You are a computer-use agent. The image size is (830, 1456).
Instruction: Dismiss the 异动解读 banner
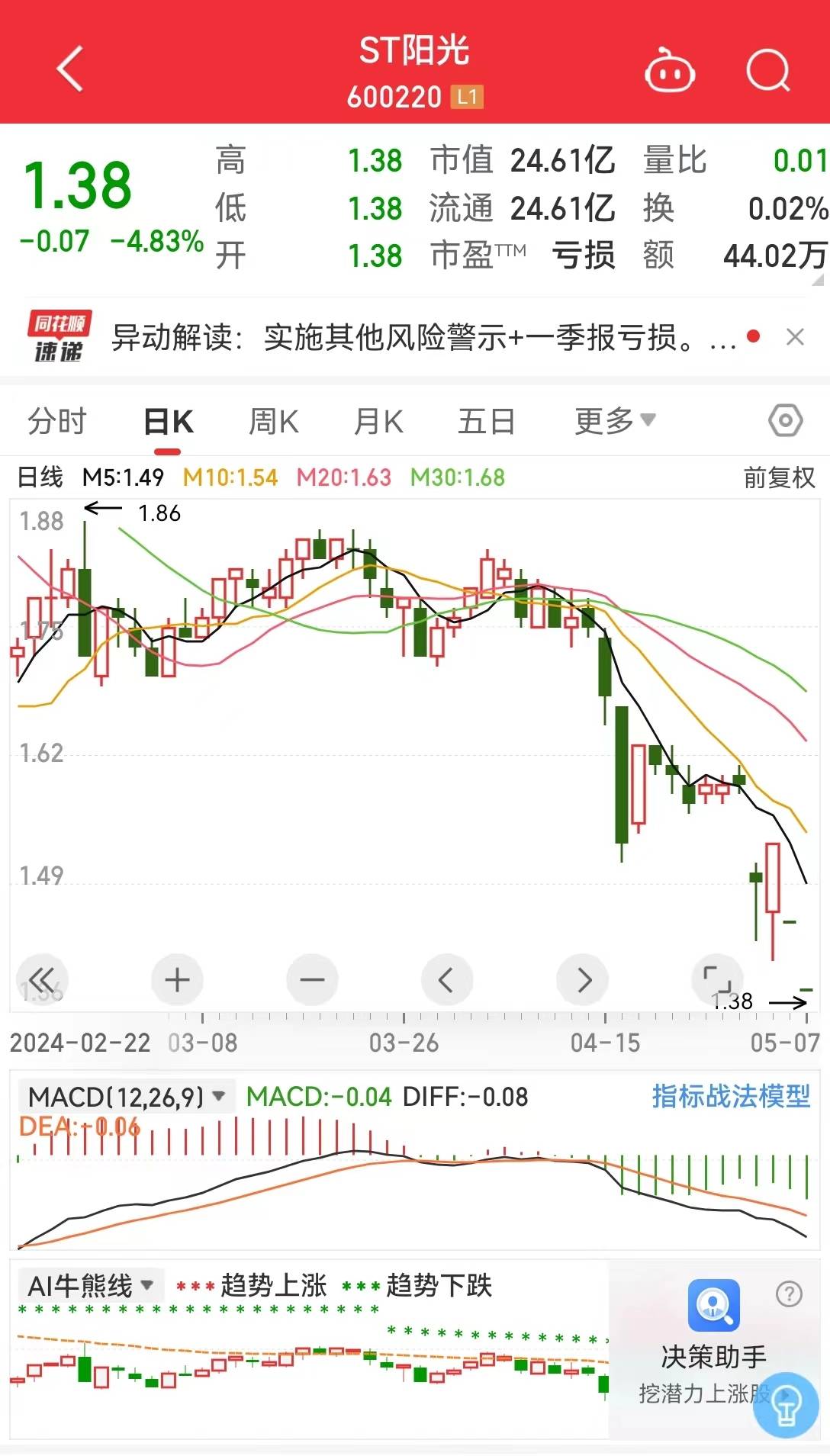(x=795, y=337)
